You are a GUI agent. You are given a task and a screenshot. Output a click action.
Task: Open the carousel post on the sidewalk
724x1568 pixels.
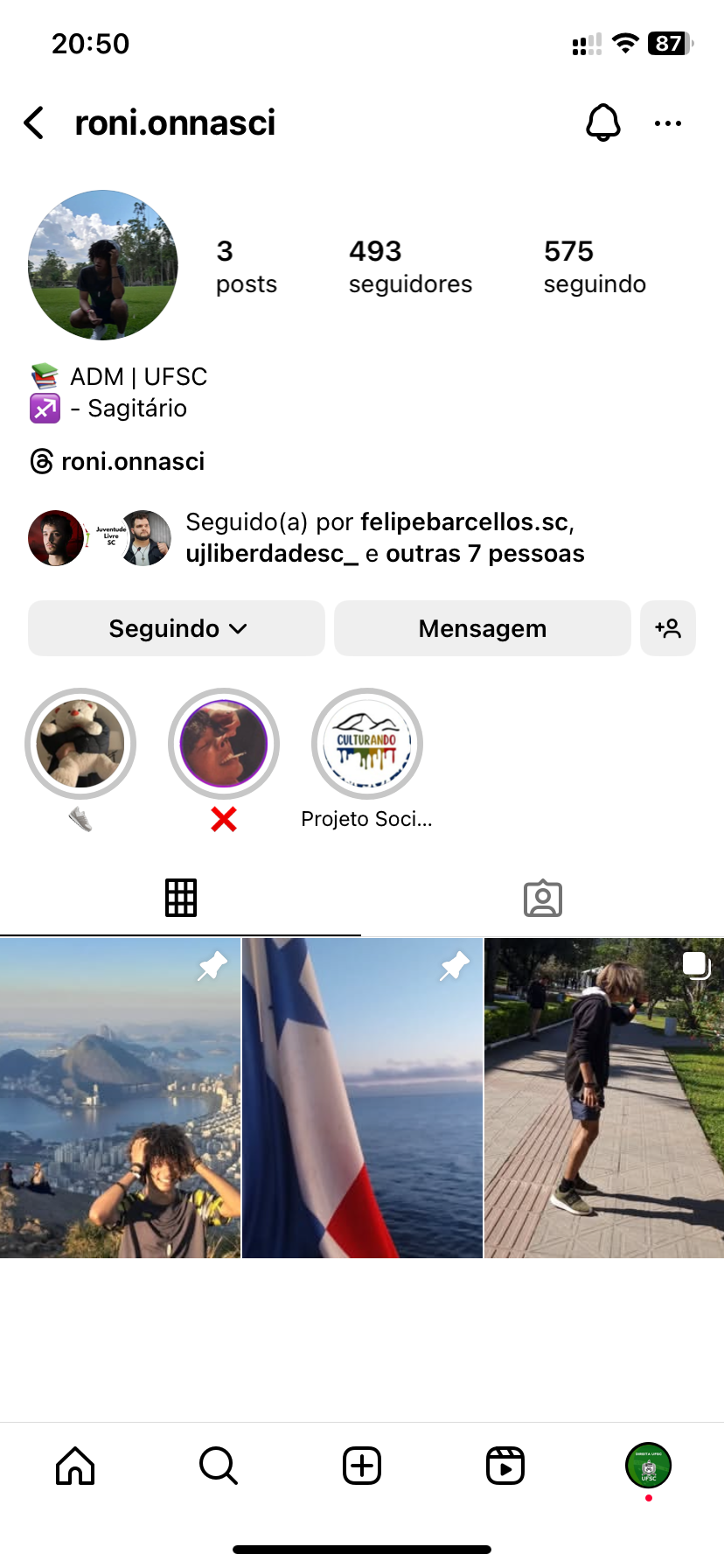[x=604, y=1098]
